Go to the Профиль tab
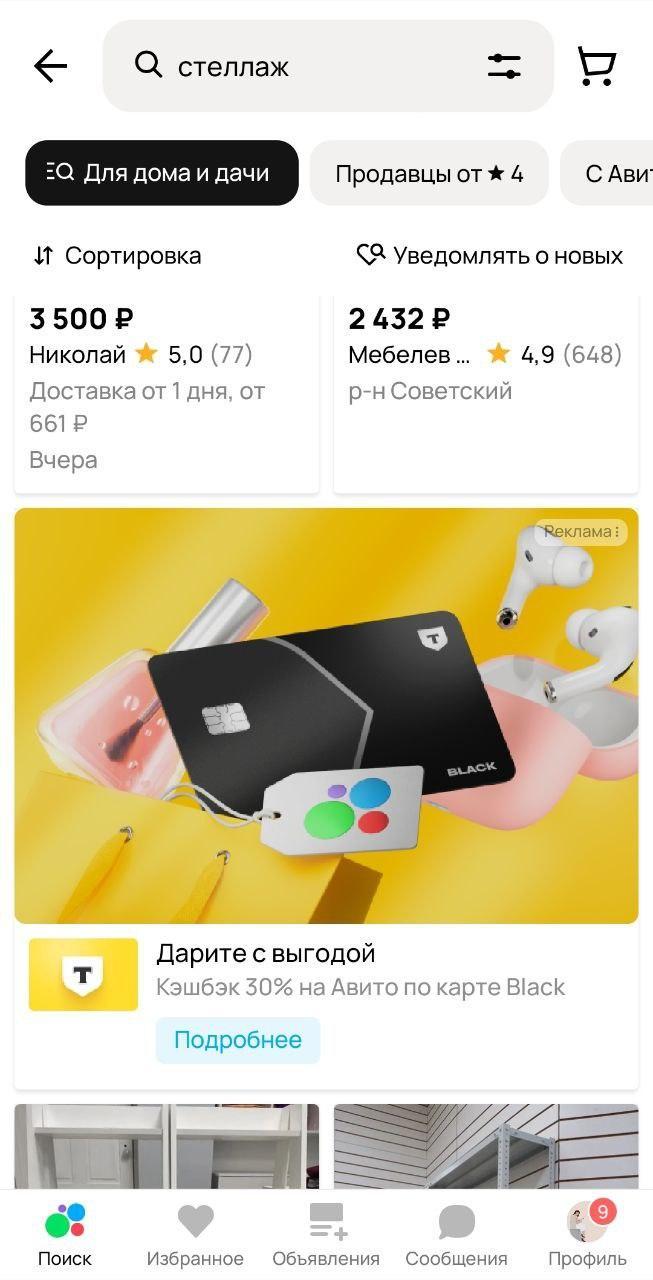653x1280 pixels. point(587,1234)
